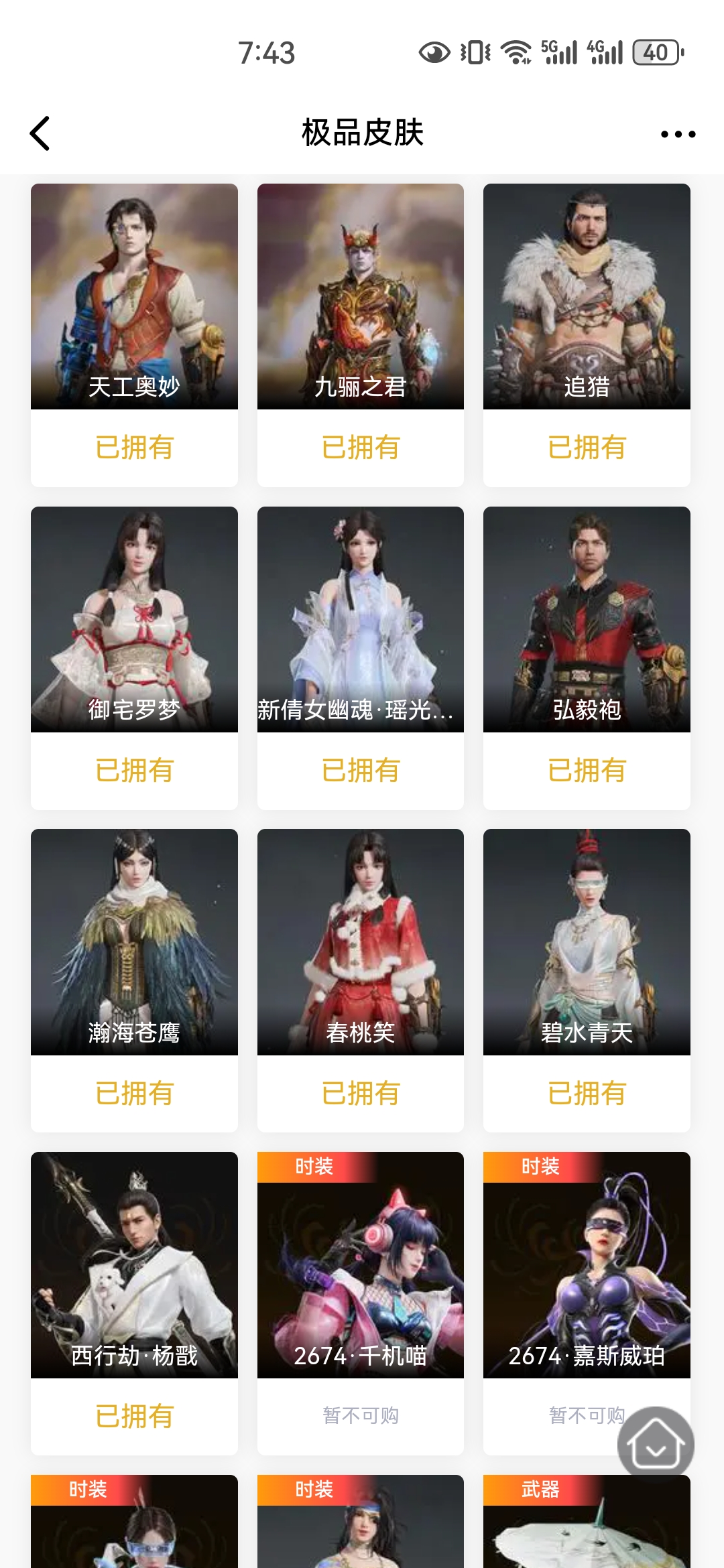Open the 弘毅袍 skin card
Screen dimensions: 724x1568
coord(587,619)
